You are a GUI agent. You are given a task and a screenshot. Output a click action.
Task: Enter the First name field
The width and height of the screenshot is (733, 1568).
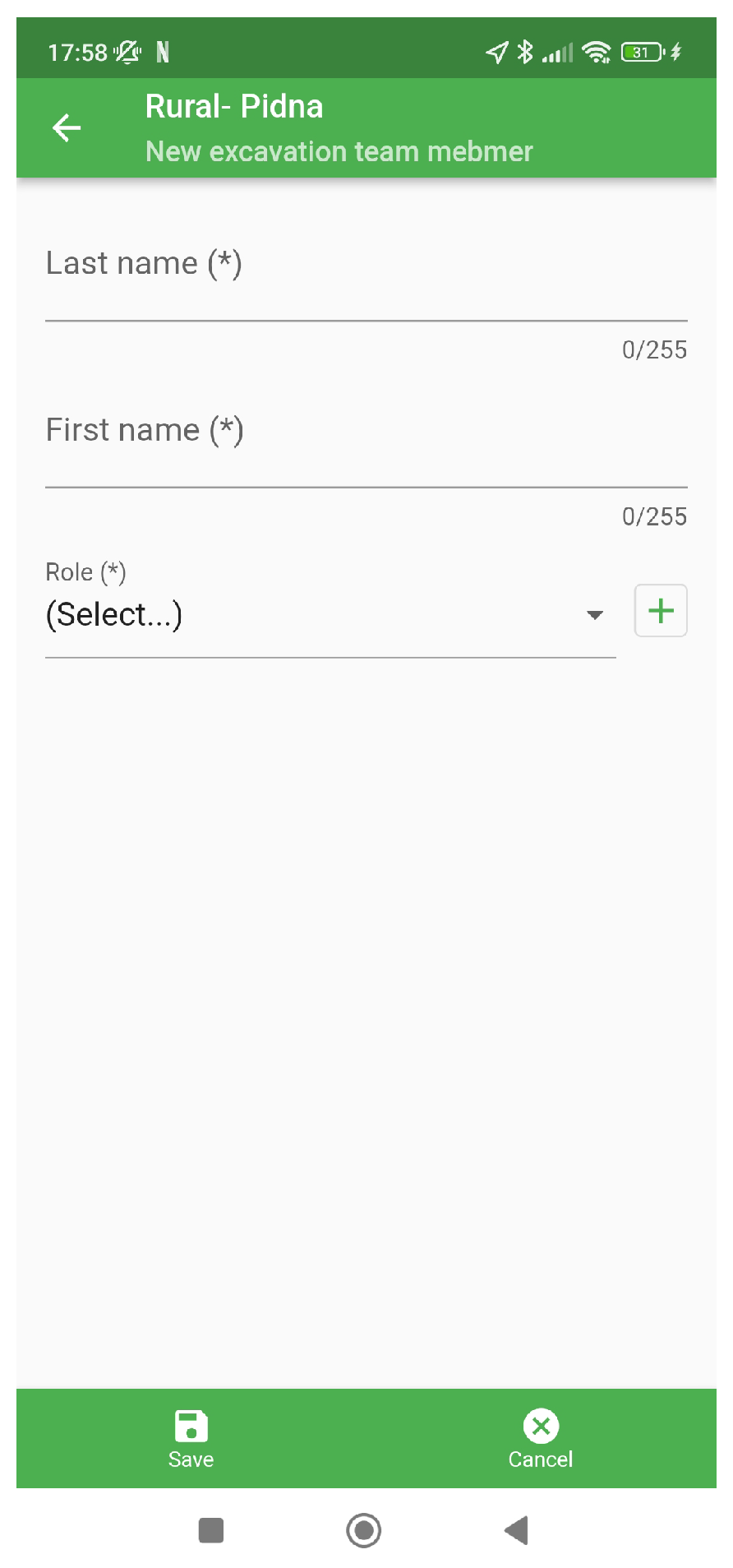click(x=366, y=451)
